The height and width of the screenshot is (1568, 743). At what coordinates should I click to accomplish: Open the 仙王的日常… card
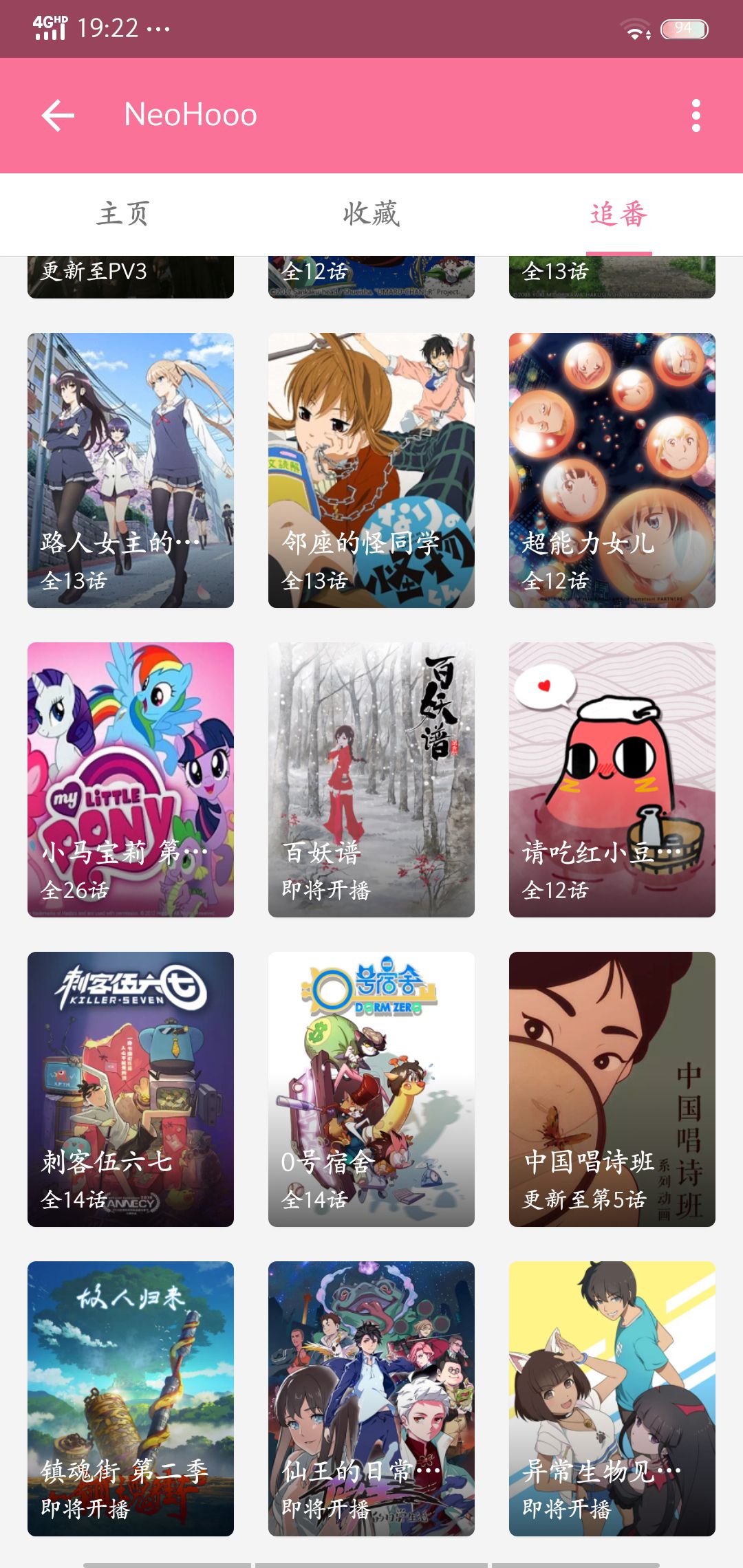(x=371, y=1399)
